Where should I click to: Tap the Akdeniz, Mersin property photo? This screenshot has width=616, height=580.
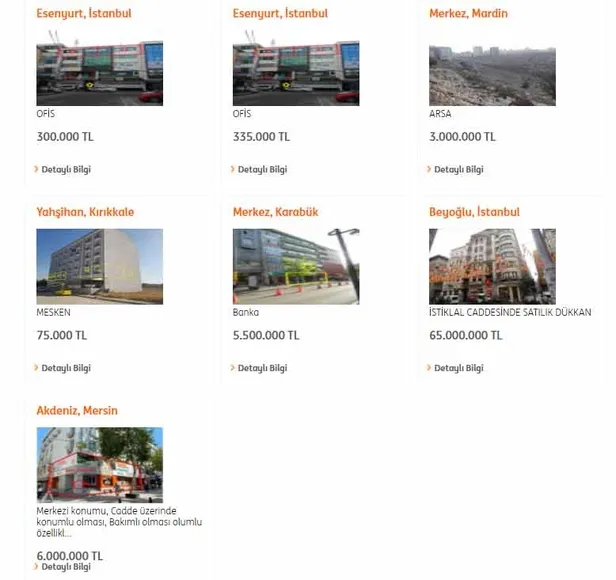99,465
